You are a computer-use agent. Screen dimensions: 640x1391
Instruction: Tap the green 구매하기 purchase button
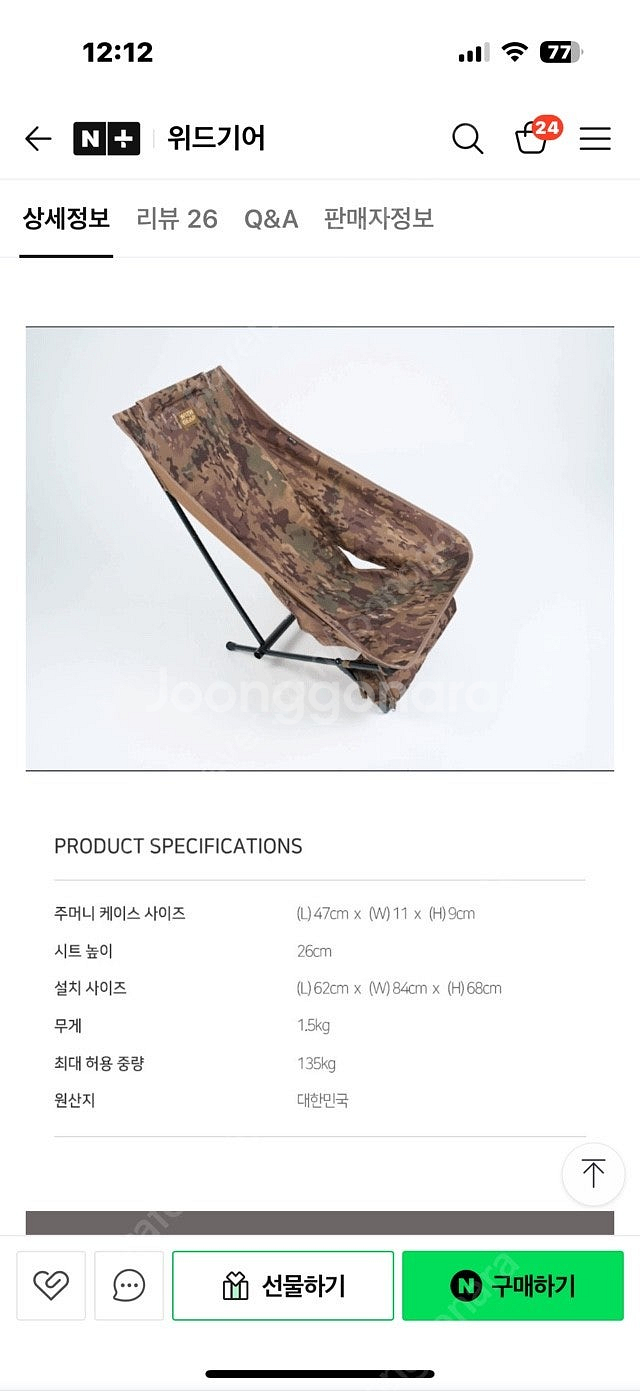(x=513, y=1285)
